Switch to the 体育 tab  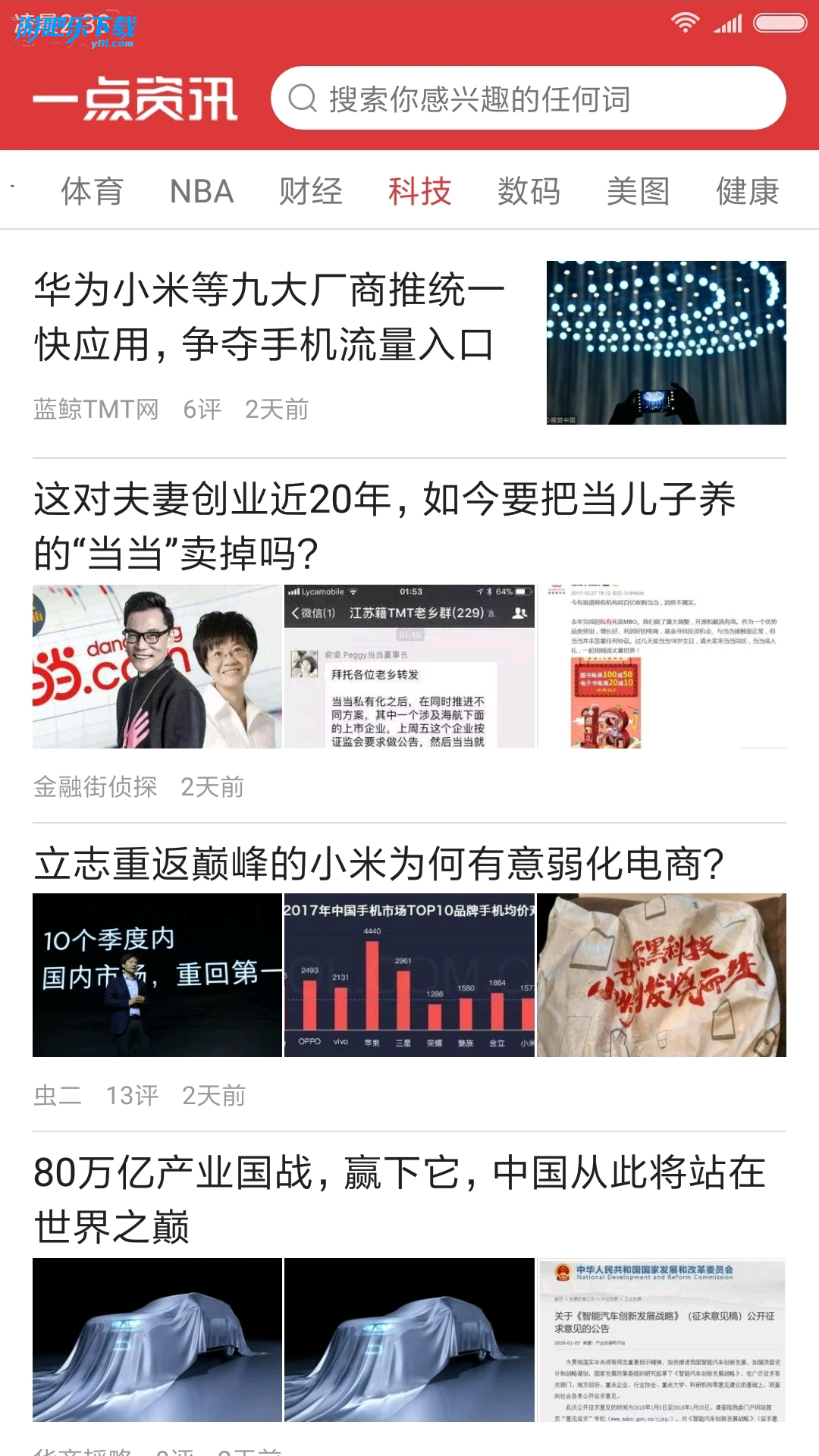point(92,191)
